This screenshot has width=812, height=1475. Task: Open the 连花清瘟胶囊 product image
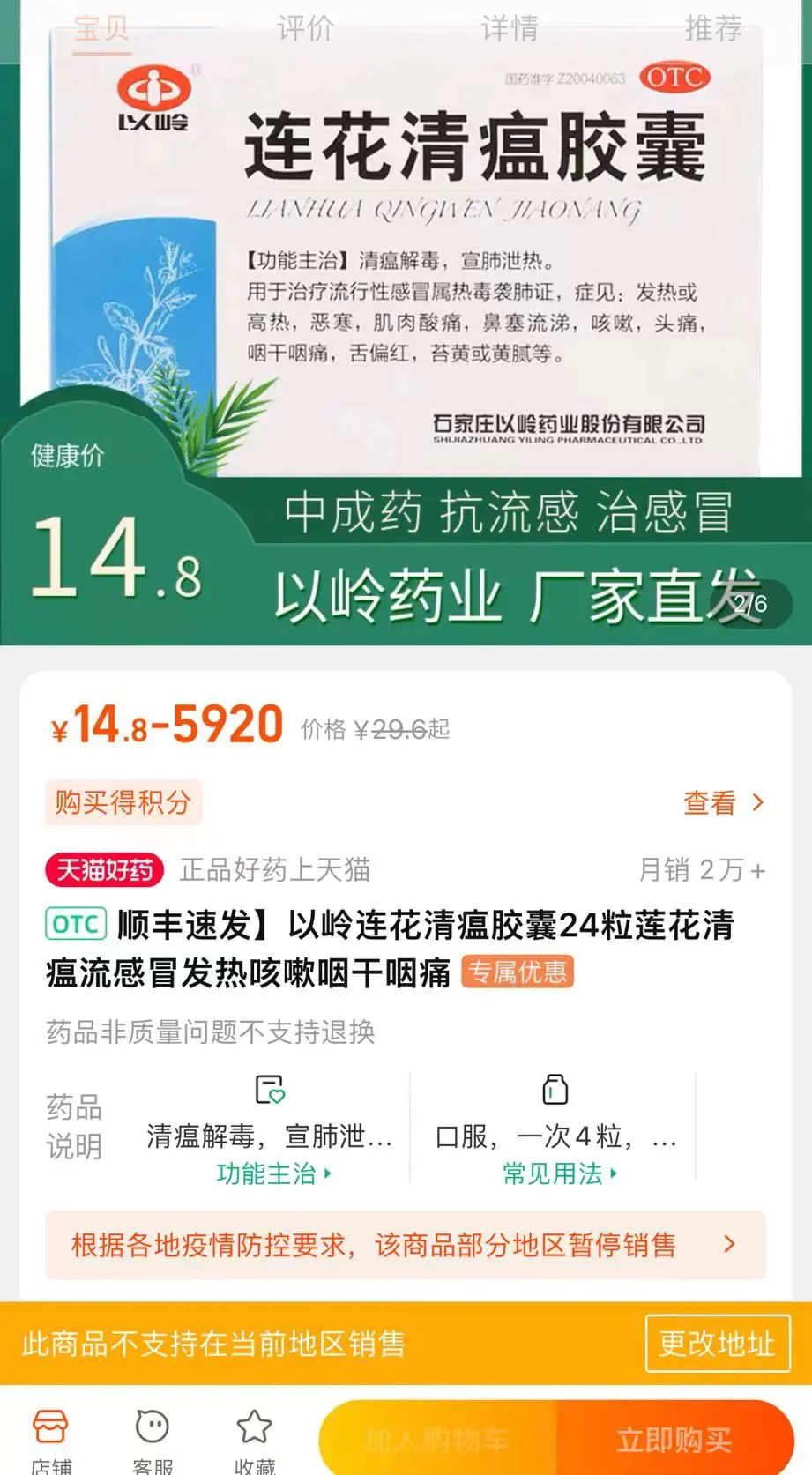(406, 264)
